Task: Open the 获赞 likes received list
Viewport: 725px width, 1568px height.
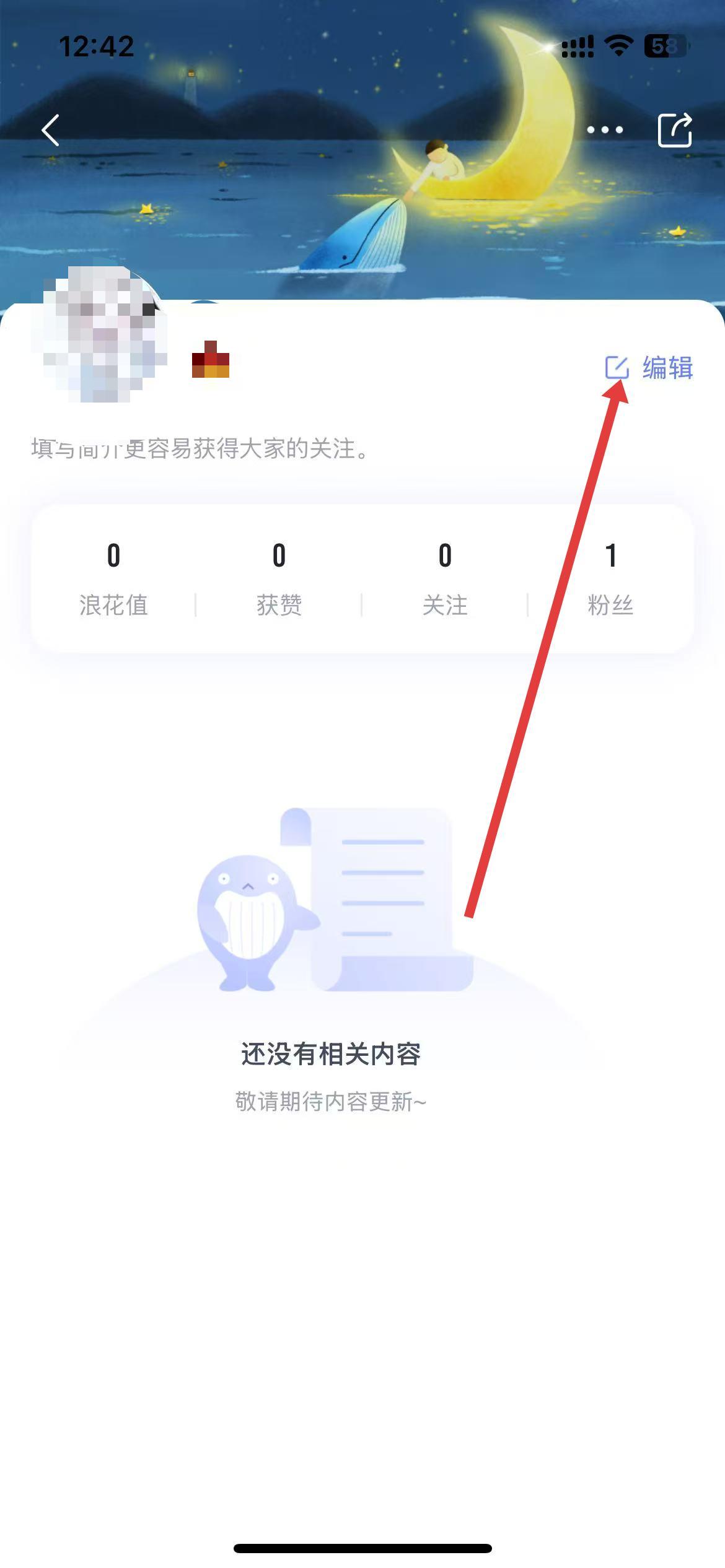Action: [279, 579]
